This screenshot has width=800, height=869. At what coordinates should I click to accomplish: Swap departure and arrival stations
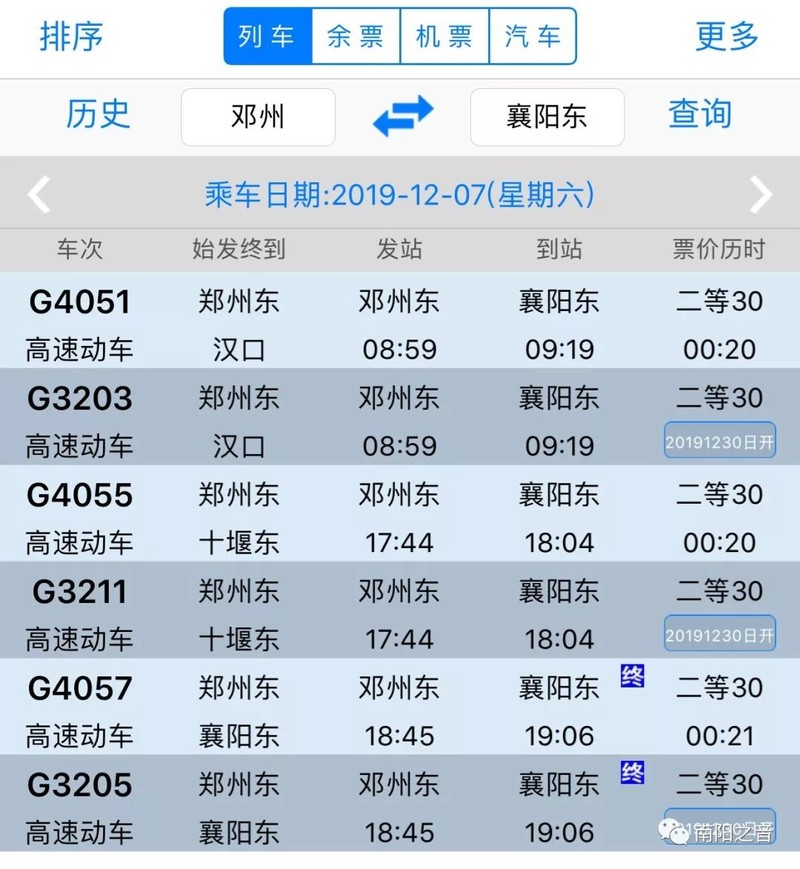(402, 116)
